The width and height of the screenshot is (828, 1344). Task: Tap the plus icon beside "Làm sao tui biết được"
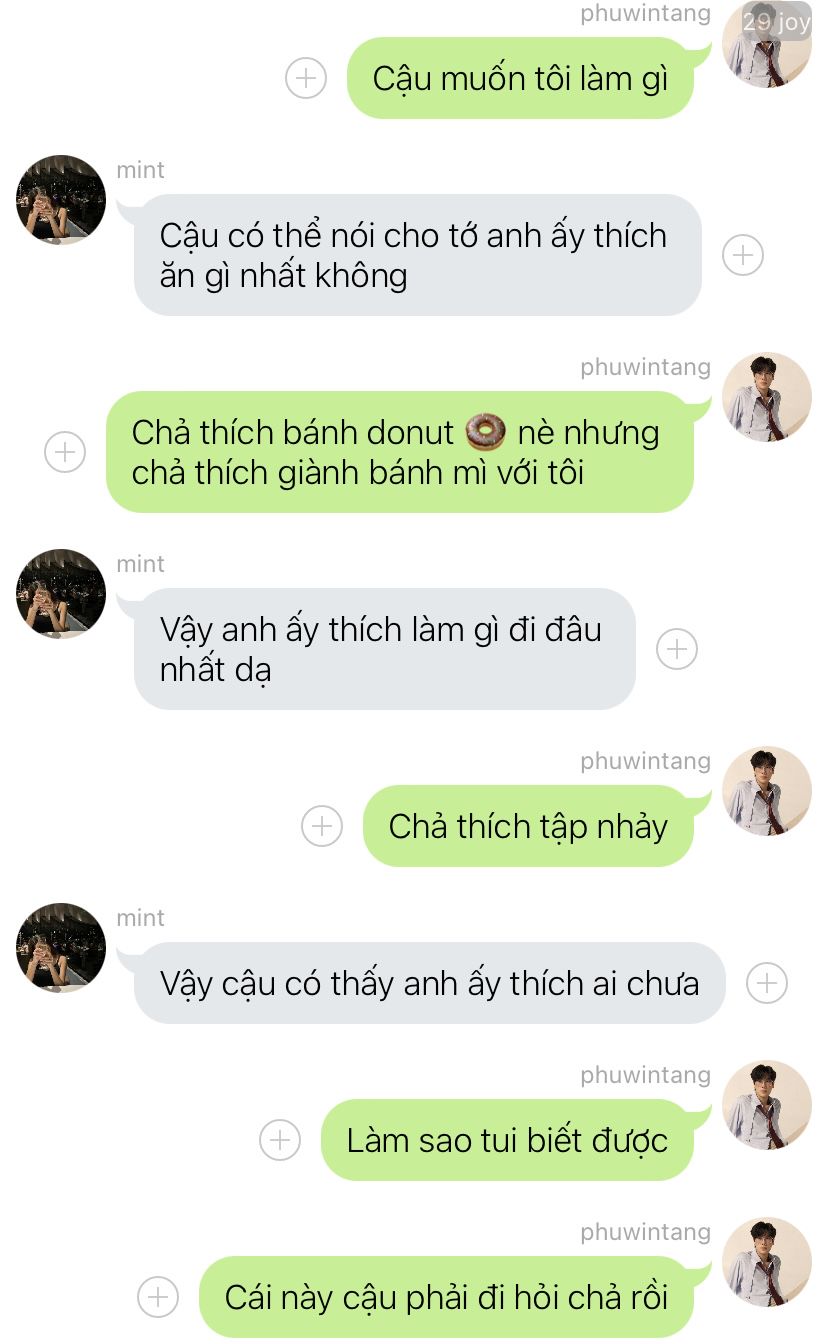pyautogui.click(x=280, y=1140)
